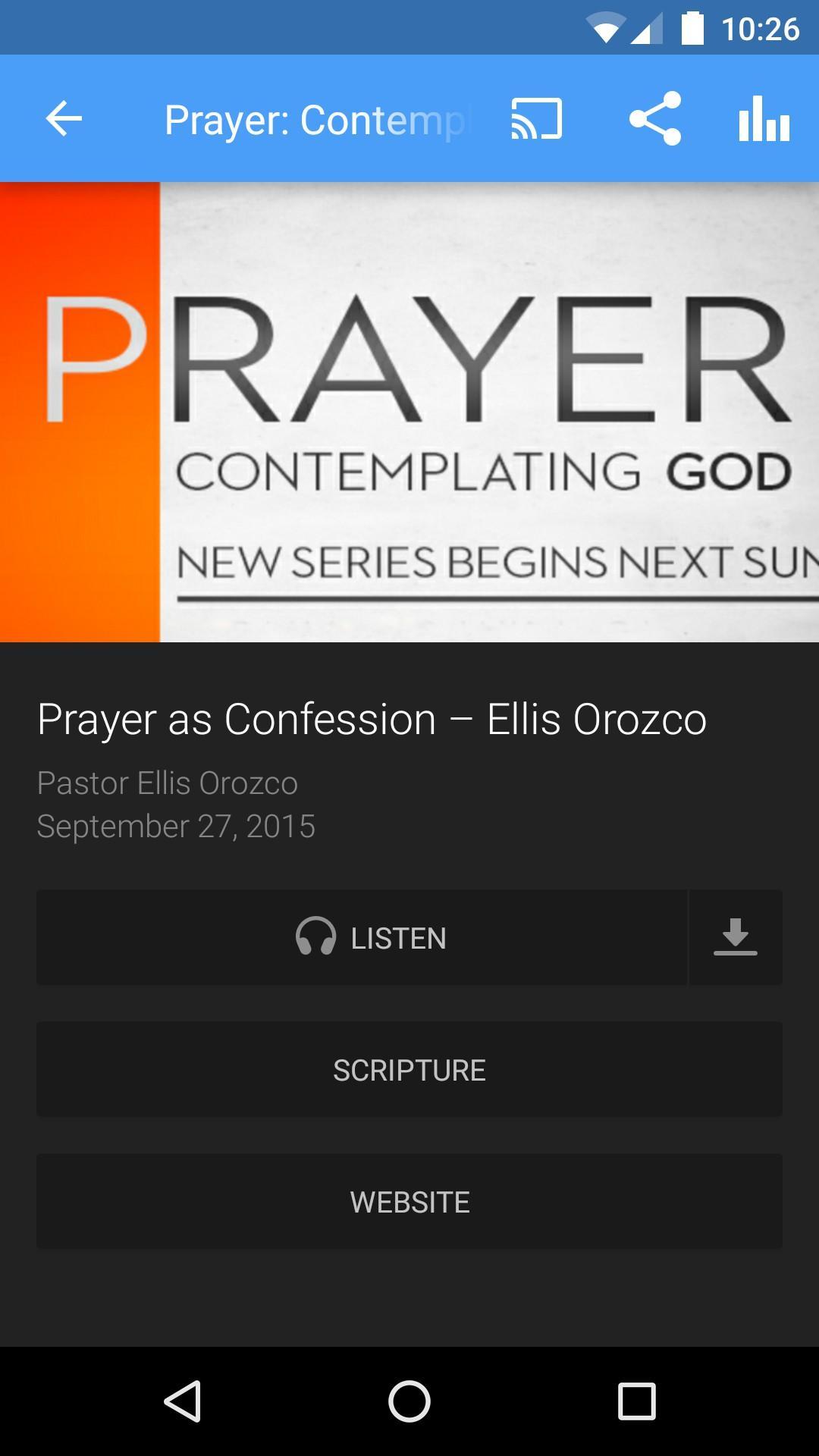Open recent apps overview
Image resolution: width=819 pixels, height=1456 pixels.
[637, 1401]
